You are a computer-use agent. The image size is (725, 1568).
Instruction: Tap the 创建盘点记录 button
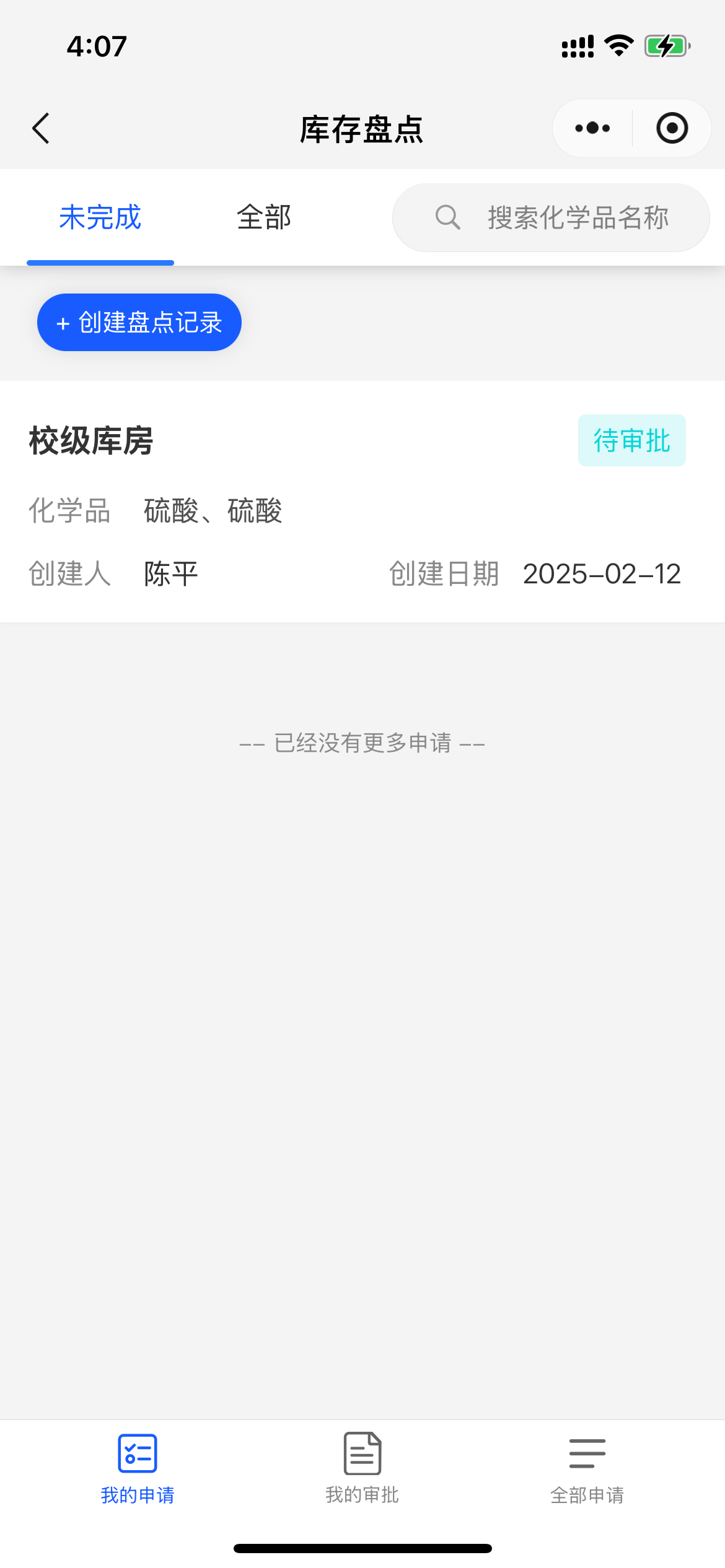coord(139,322)
